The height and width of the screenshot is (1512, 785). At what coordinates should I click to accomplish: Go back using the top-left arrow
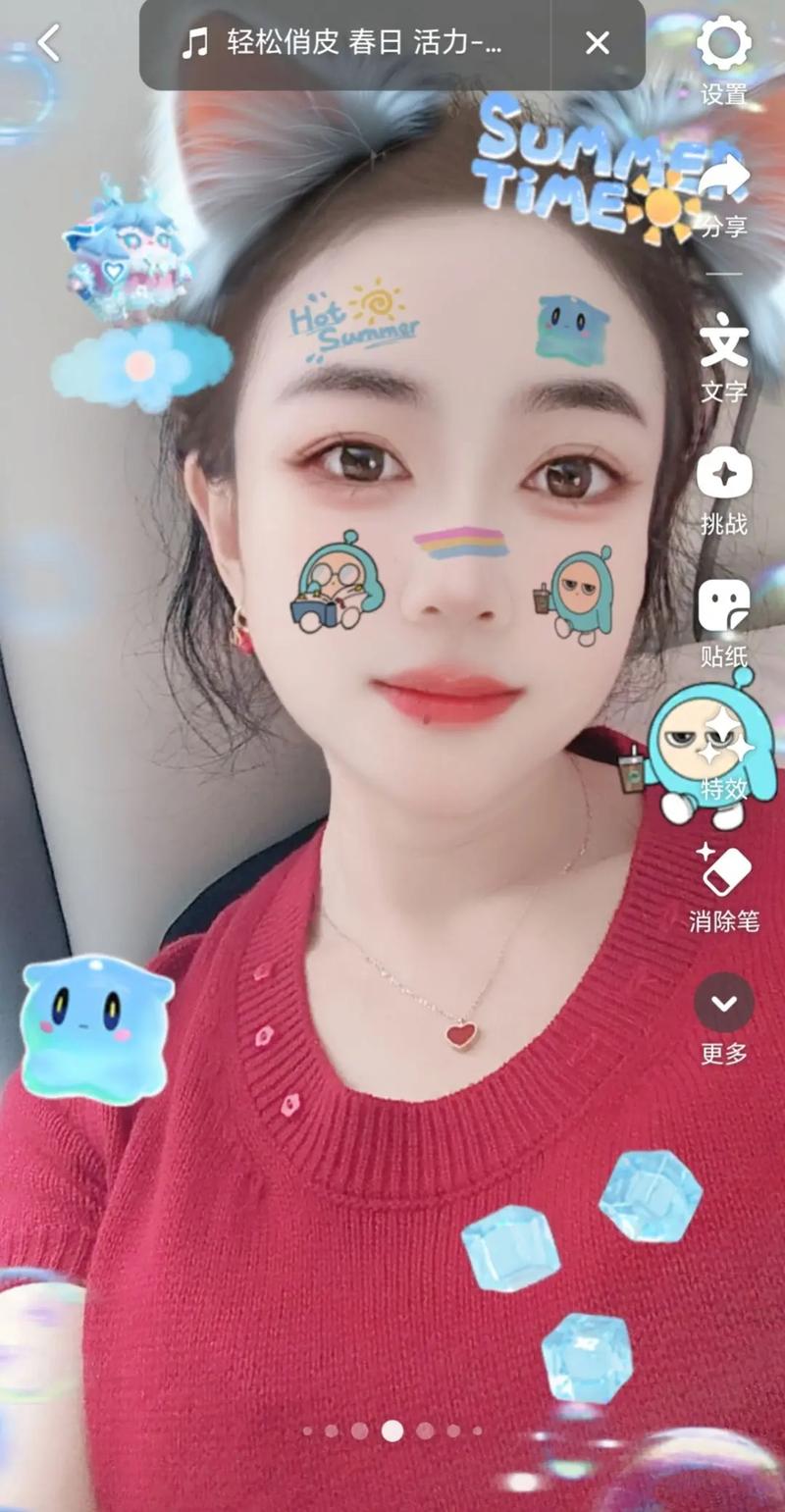[48, 43]
